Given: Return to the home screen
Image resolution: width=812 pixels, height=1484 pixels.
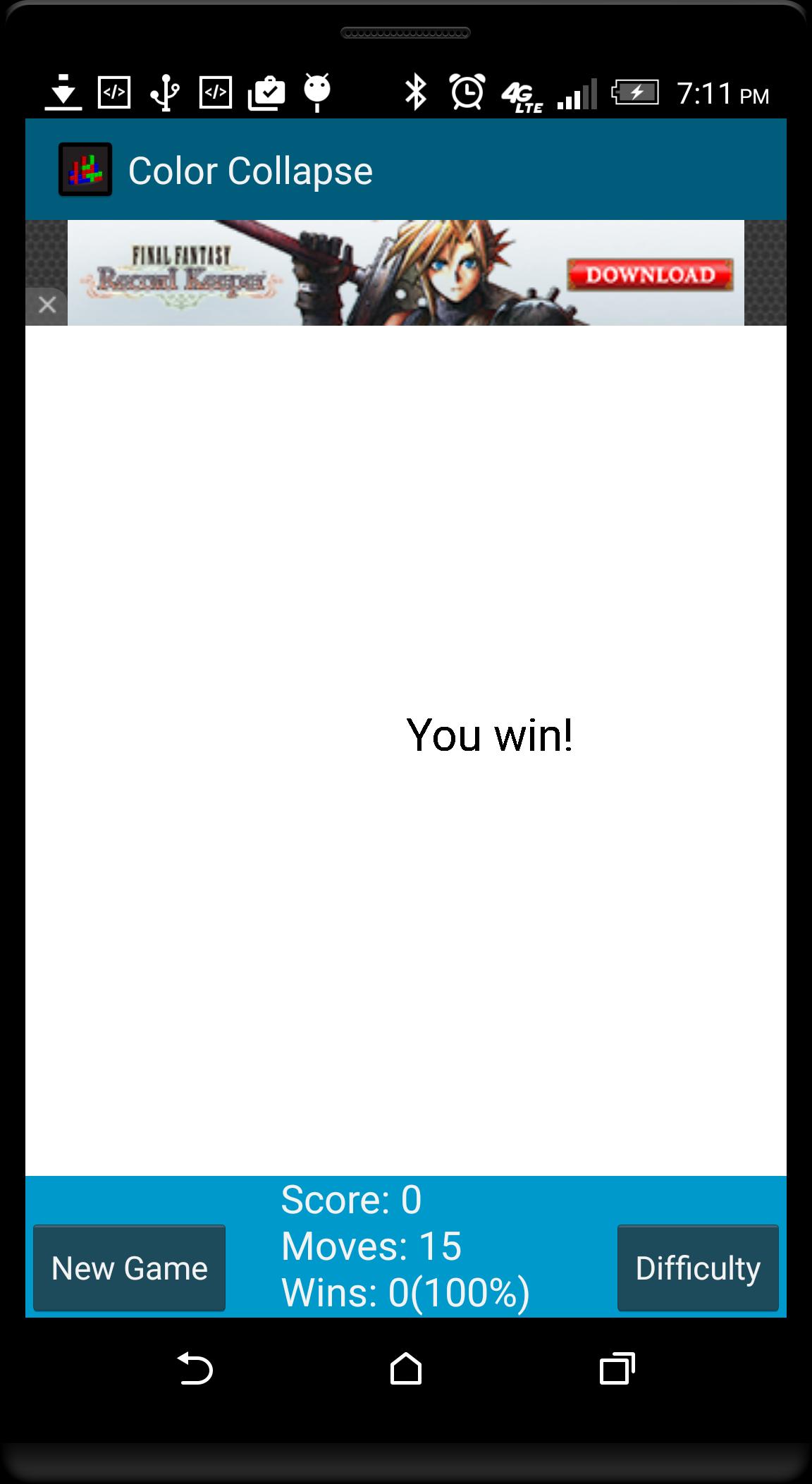Looking at the screenshot, I should (406, 1368).
